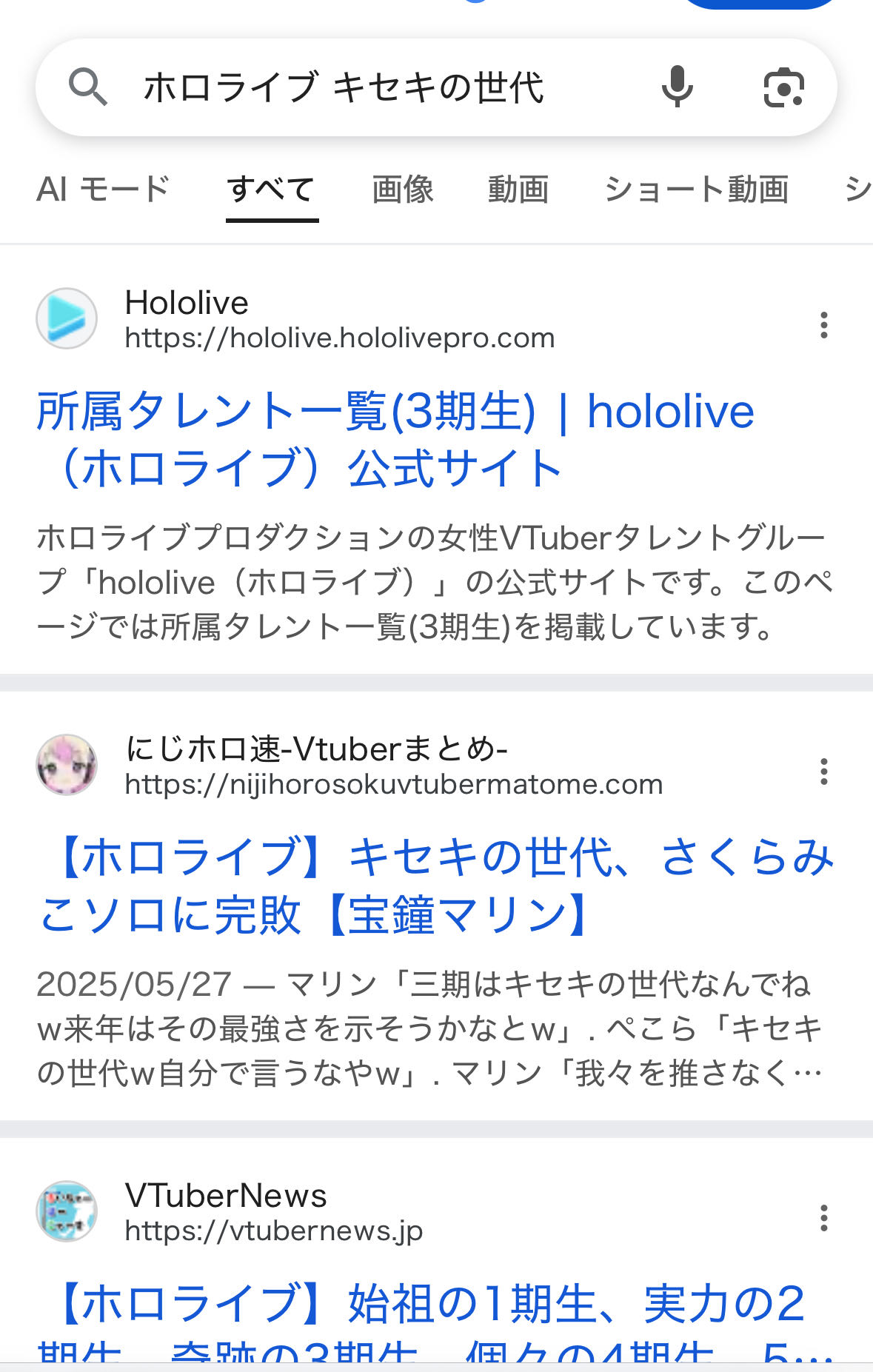Open more options for にじホロ速 result
The width and height of the screenshot is (873, 1372).
823,772
